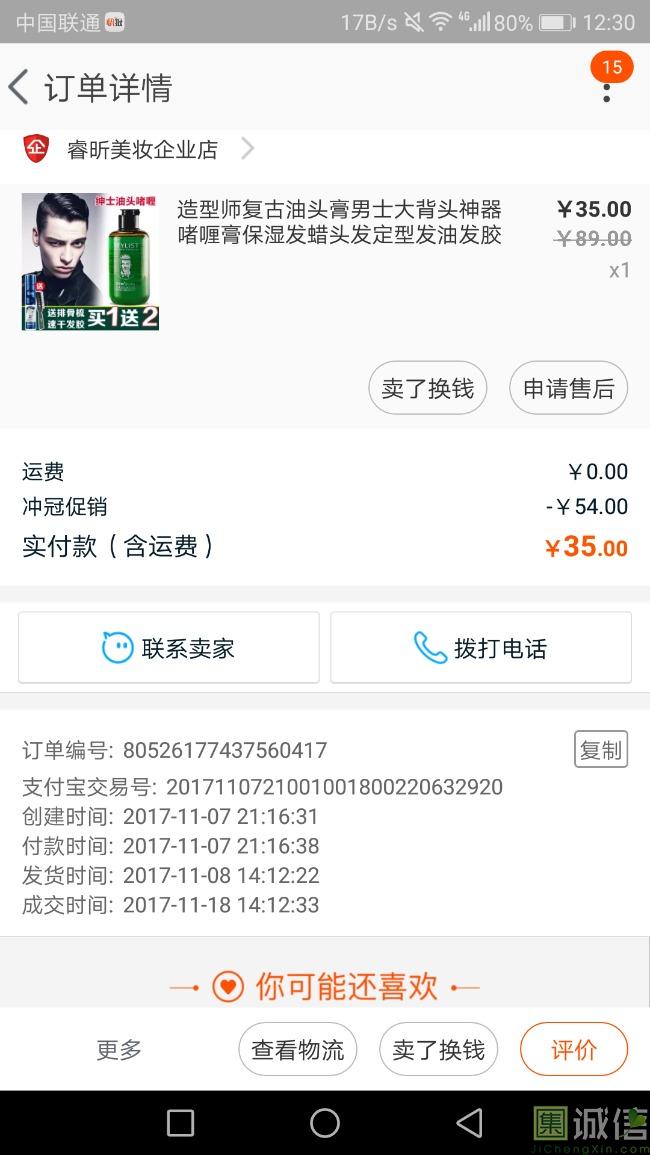The width and height of the screenshot is (650, 1155).
Task: Copy the order number with 复制
Action: pos(600,749)
